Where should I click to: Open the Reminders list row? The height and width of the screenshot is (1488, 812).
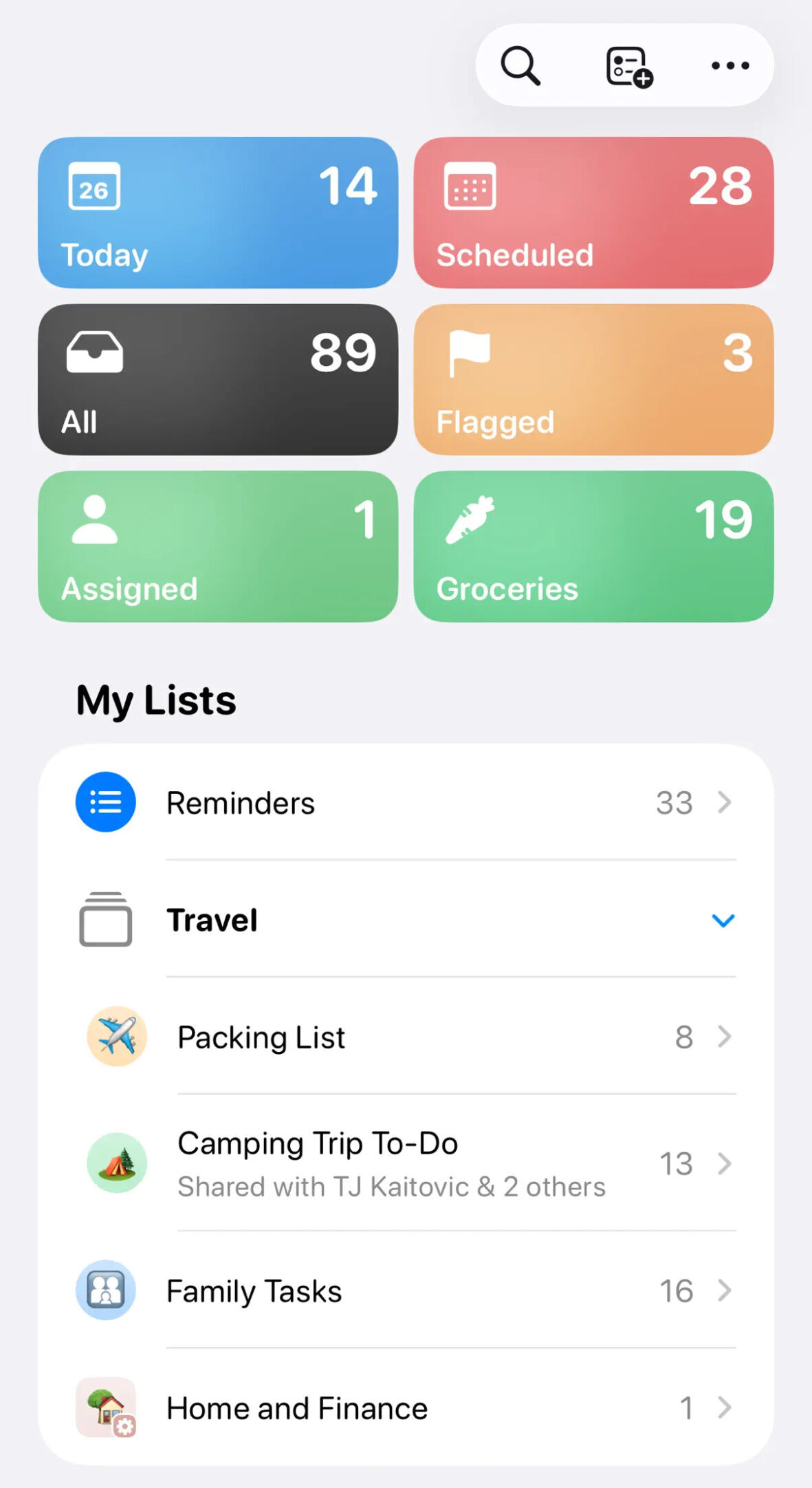click(406, 803)
